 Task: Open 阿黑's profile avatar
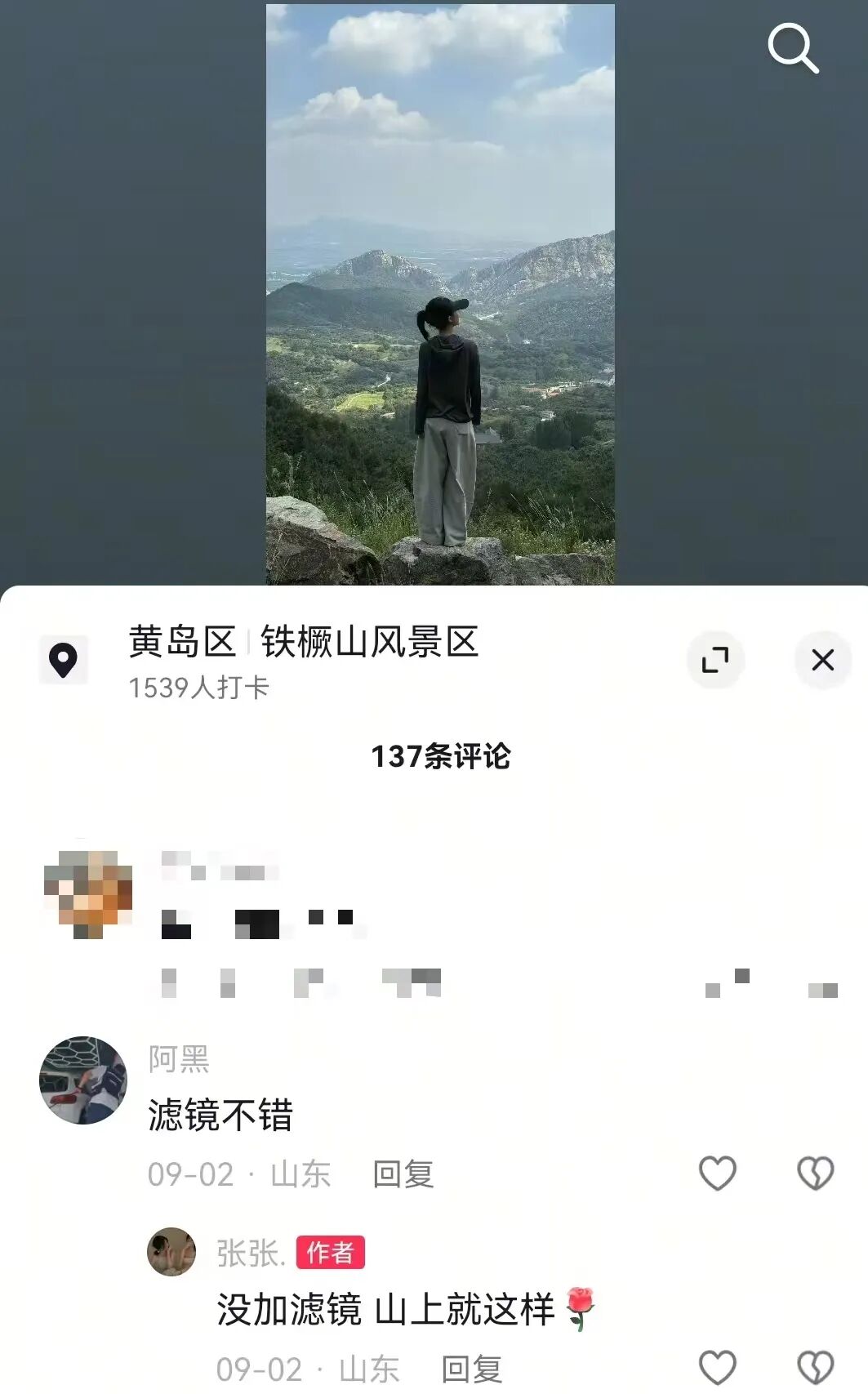(x=83, y=1080)
